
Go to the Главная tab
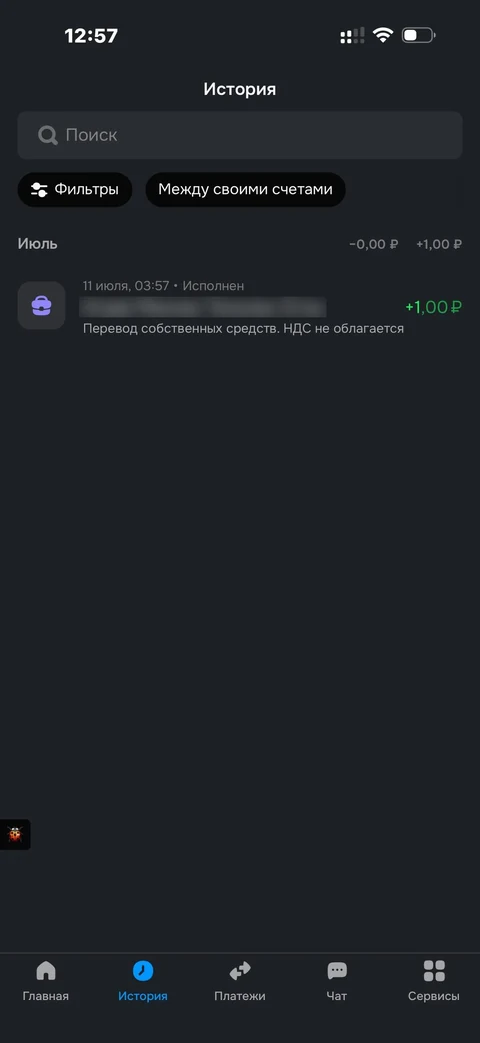[x=46, y=980]
